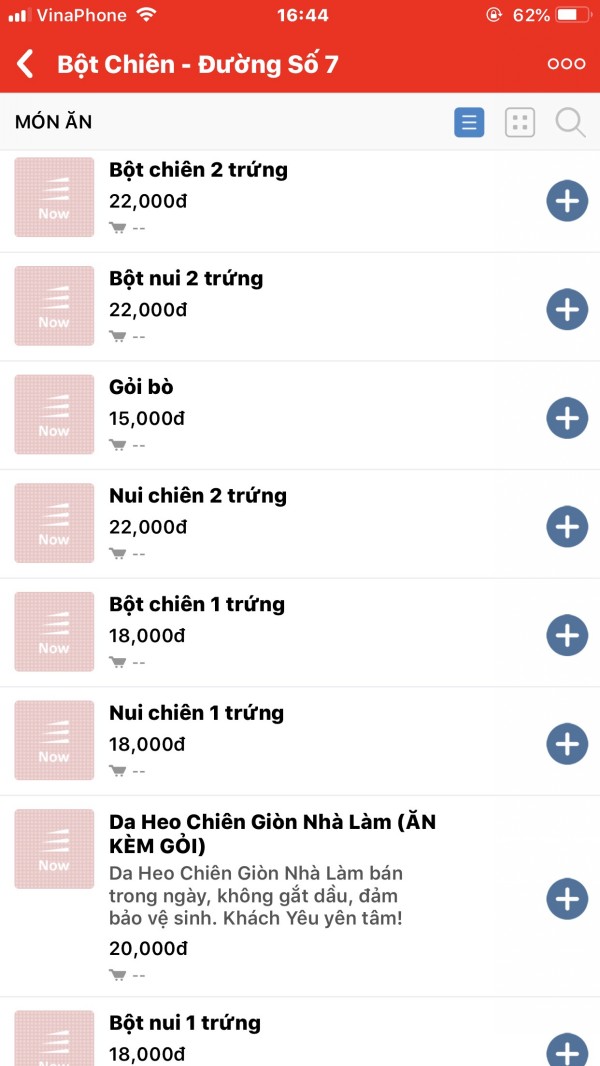600x1066 pixels.
Task: Add Bột chiên 2 trứng to cart
Action: (x=567, y=201)
